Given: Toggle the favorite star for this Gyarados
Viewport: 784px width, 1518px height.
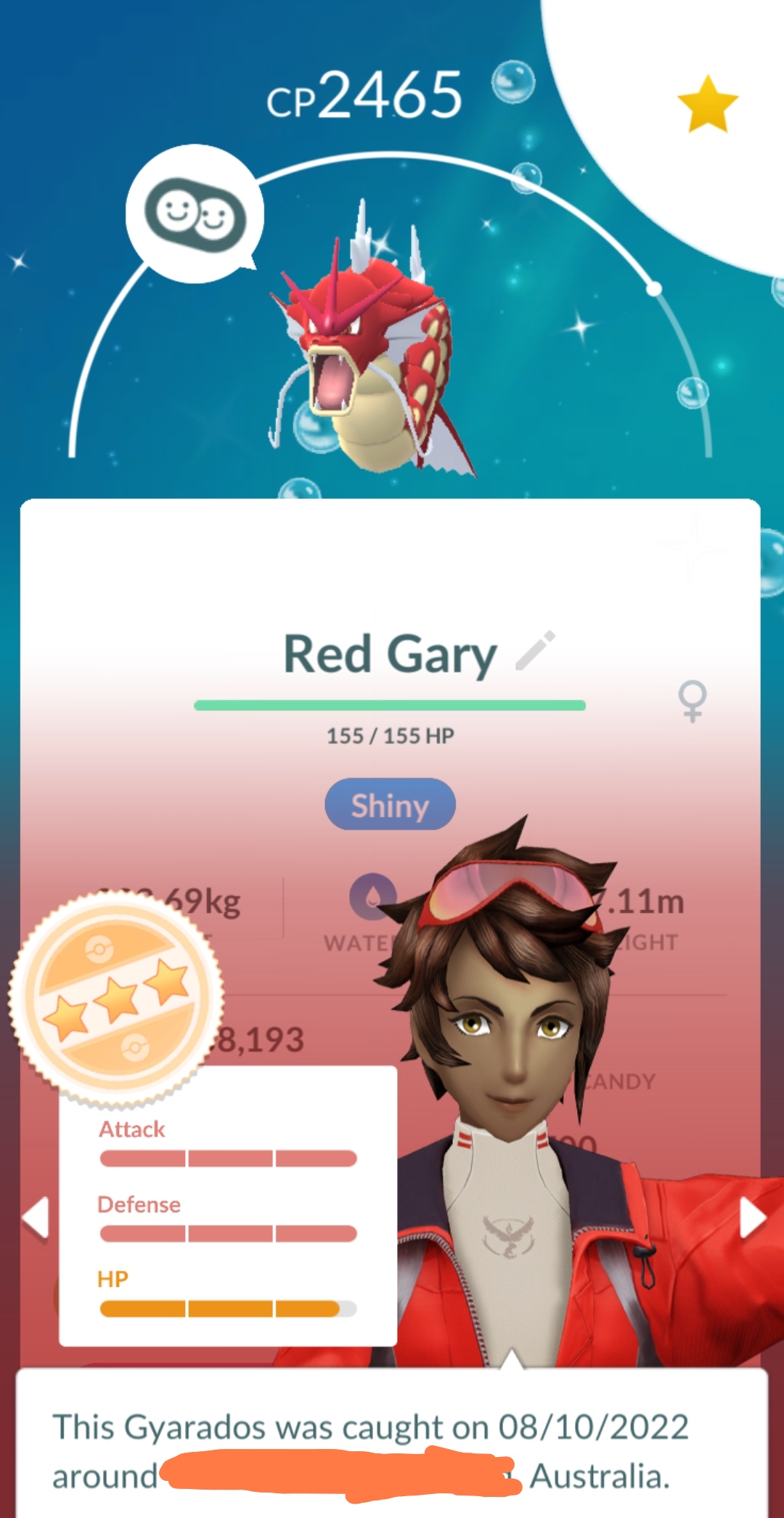Looking at the screenshot, I should (x=708, y=104).
